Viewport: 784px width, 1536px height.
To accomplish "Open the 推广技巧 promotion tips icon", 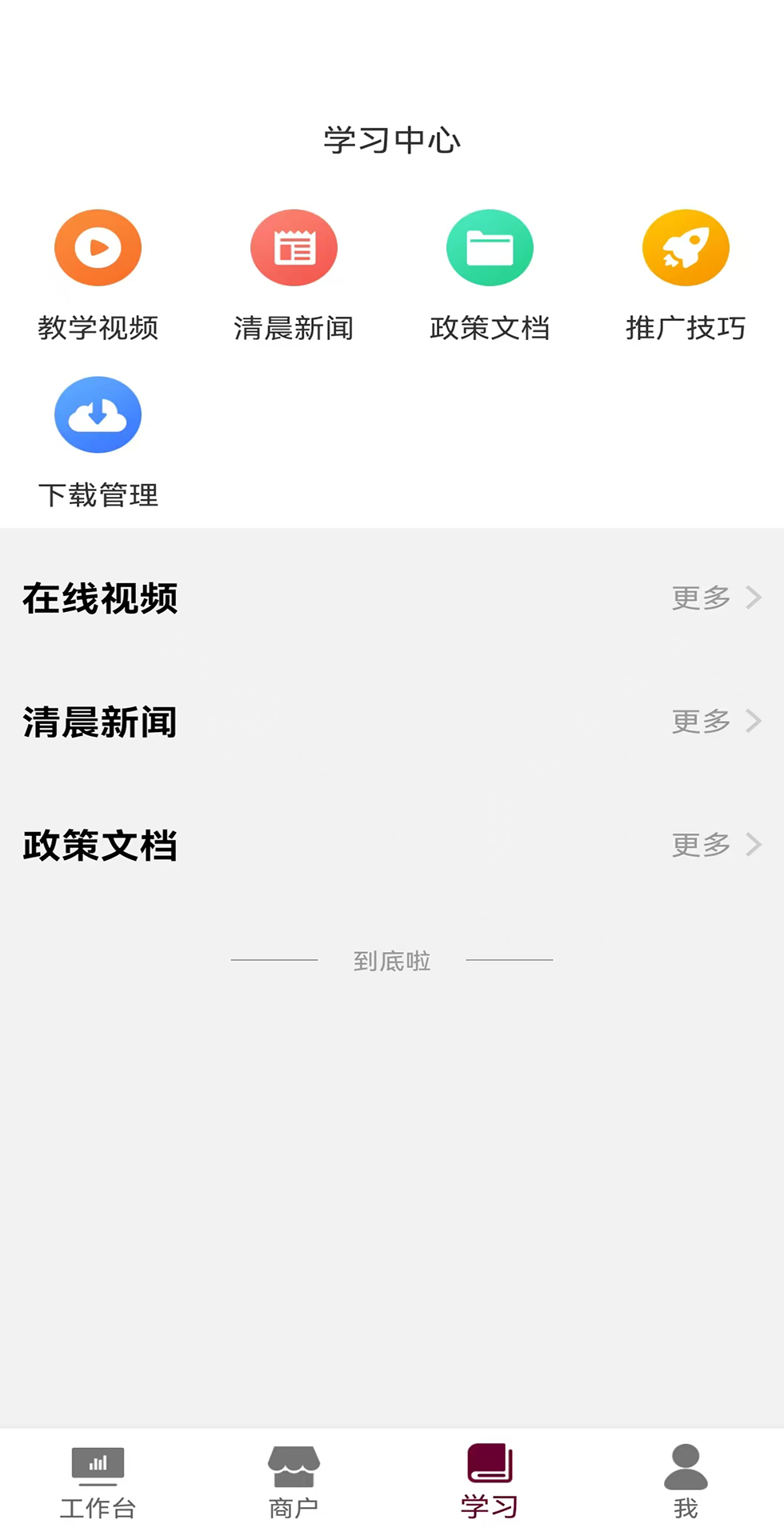I will (686, 247).
